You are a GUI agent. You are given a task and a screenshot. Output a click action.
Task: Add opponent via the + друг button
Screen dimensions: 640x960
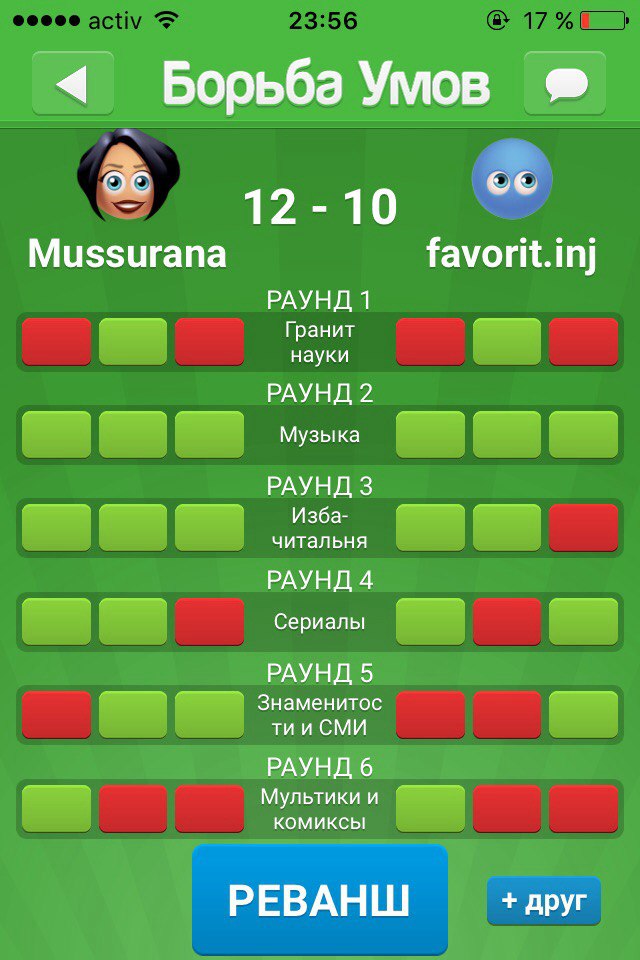pos(543,901)
